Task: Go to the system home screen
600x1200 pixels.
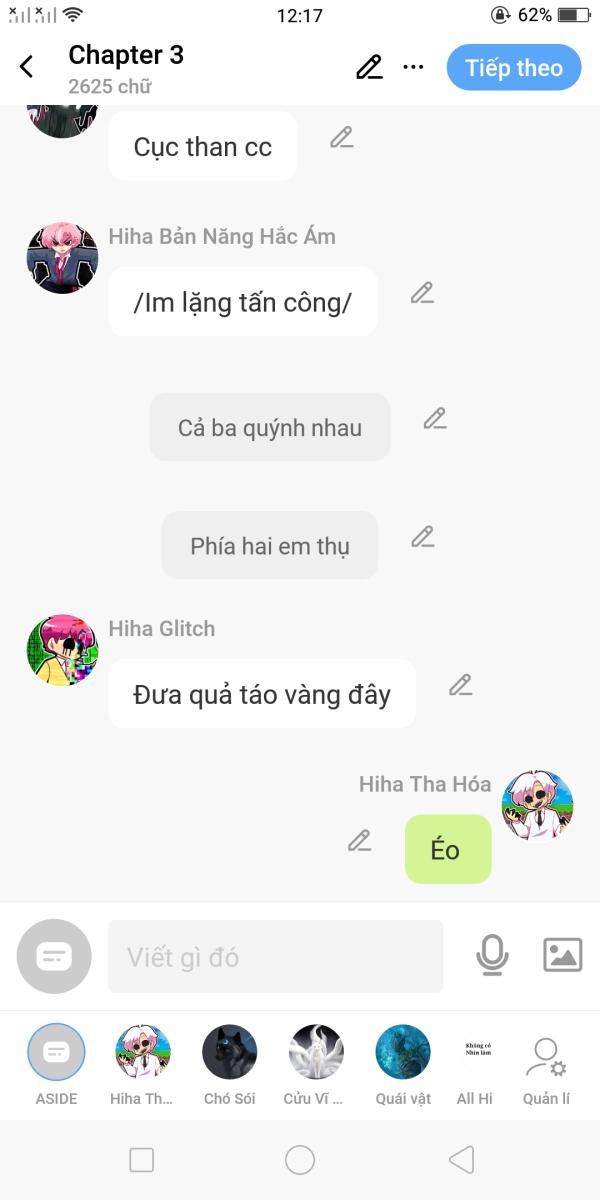Action: 300,1160
